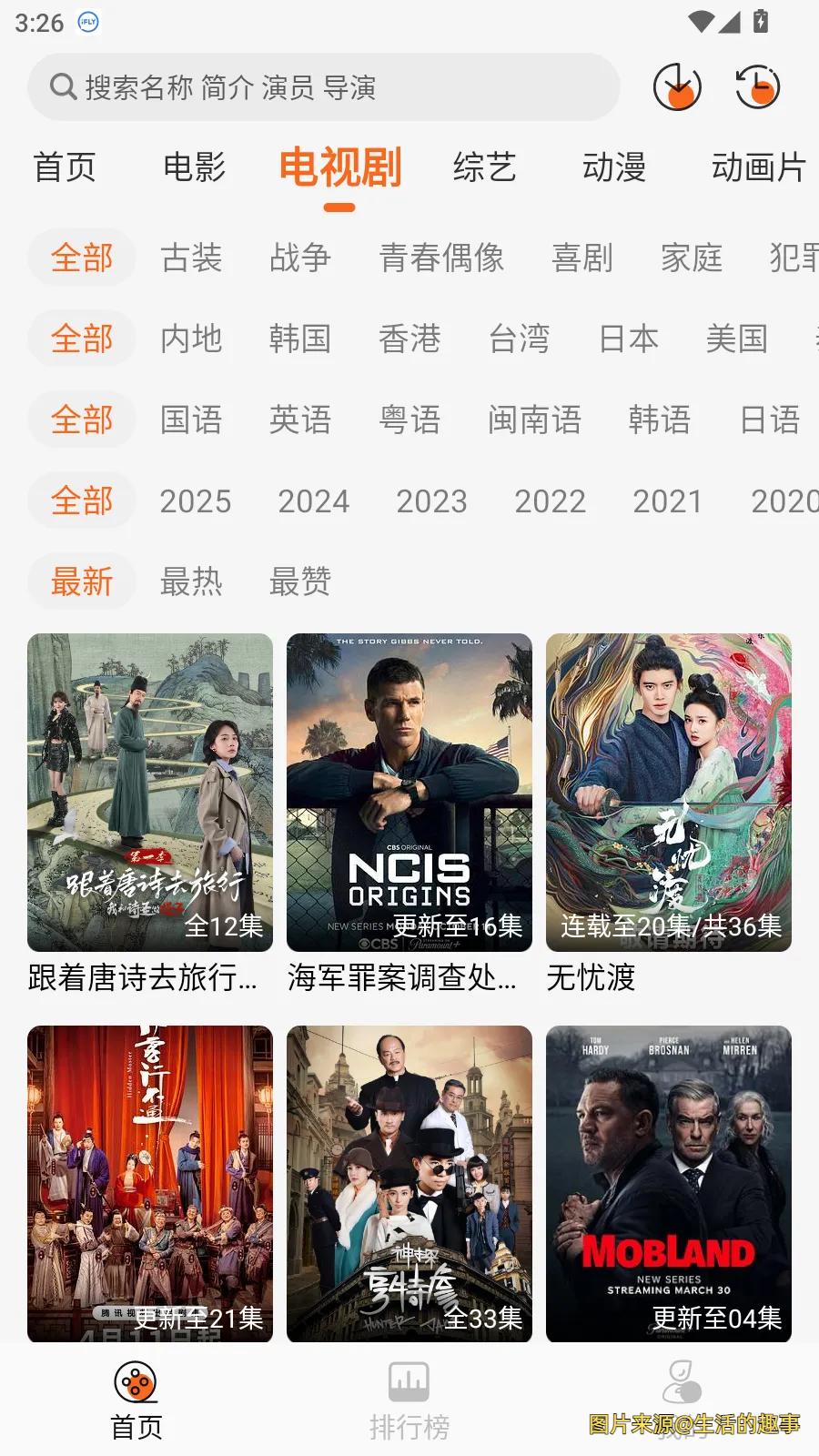The image size is (819, 1456).
Task: Go to the 动漫 tab
Action: point(614,167)
